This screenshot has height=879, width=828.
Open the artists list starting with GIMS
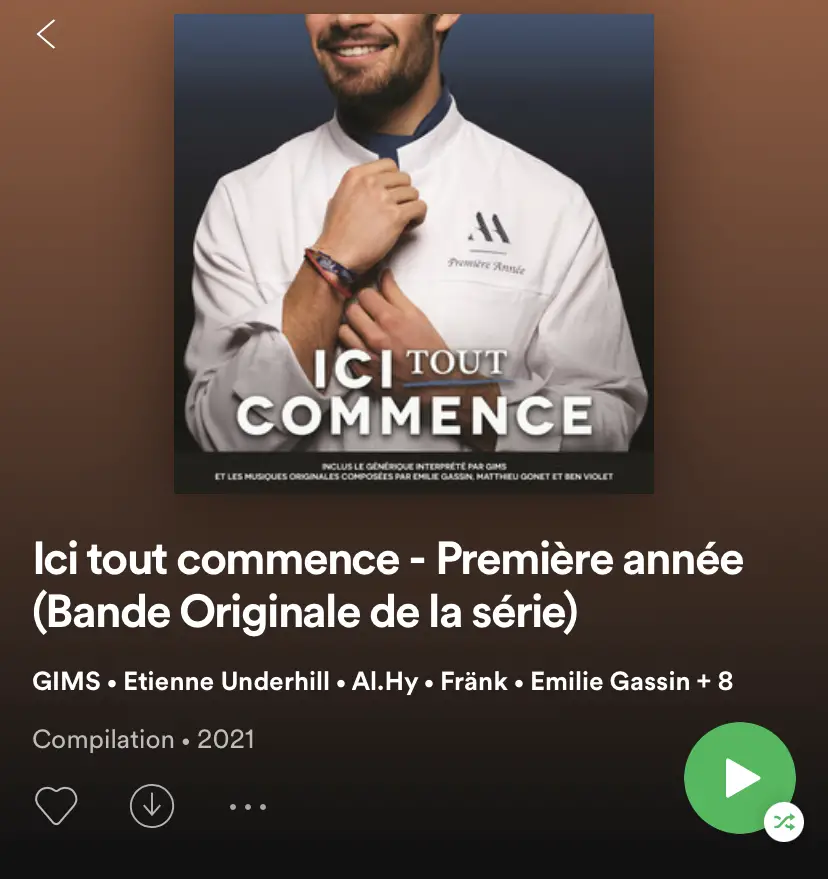coord(382,682)
